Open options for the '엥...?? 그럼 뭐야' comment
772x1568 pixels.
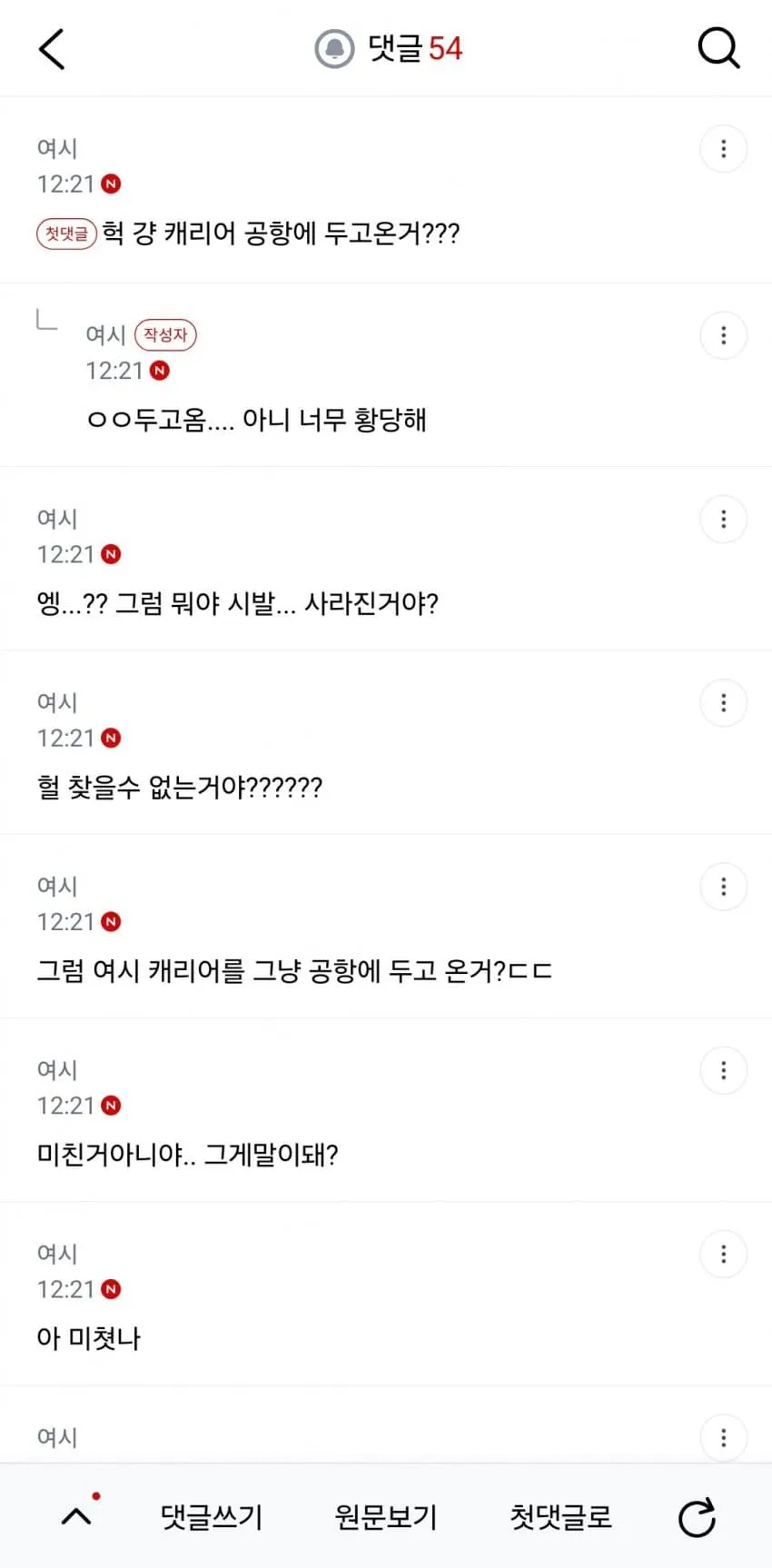723,520
